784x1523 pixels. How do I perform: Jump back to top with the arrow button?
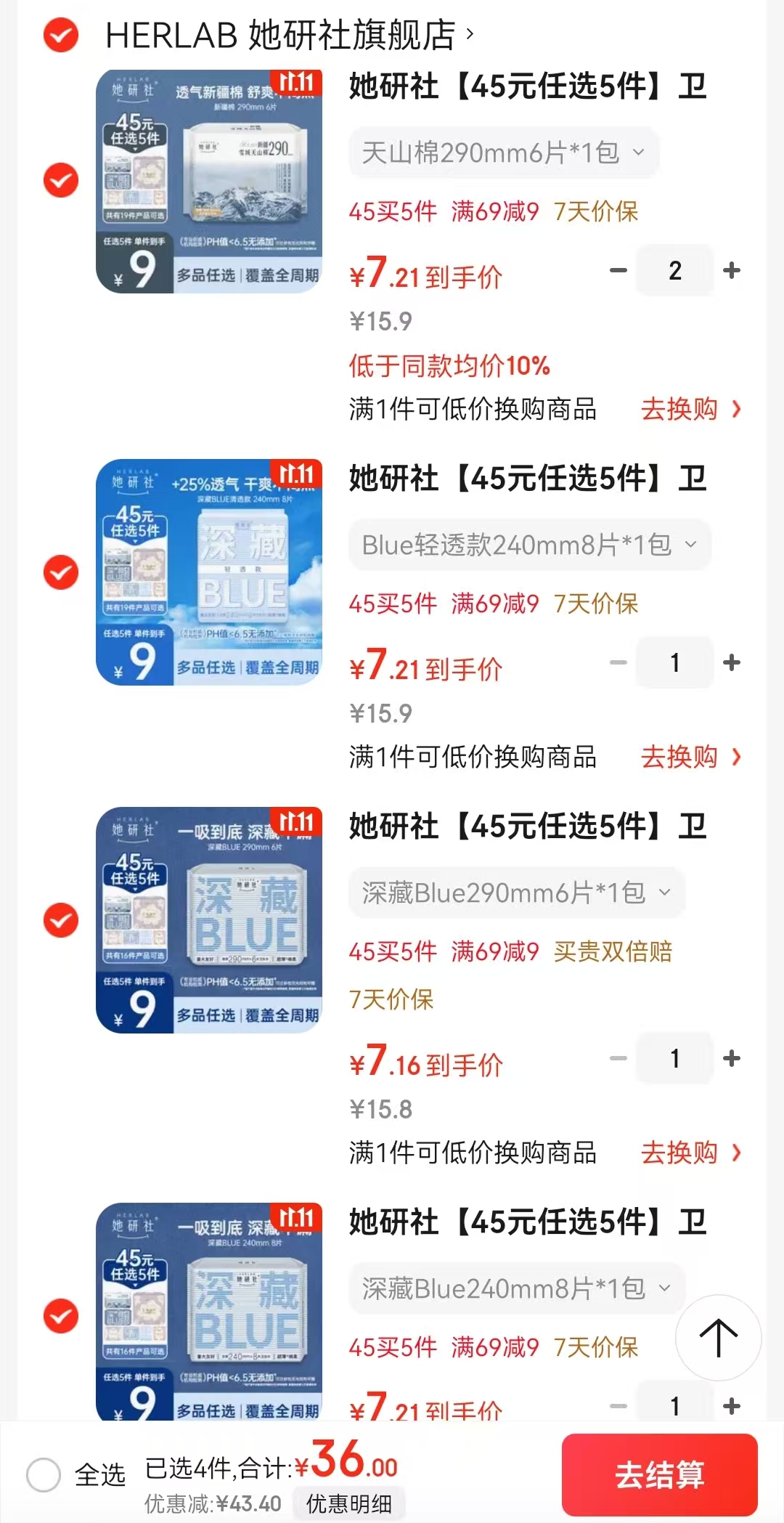tap(718, 1338)
